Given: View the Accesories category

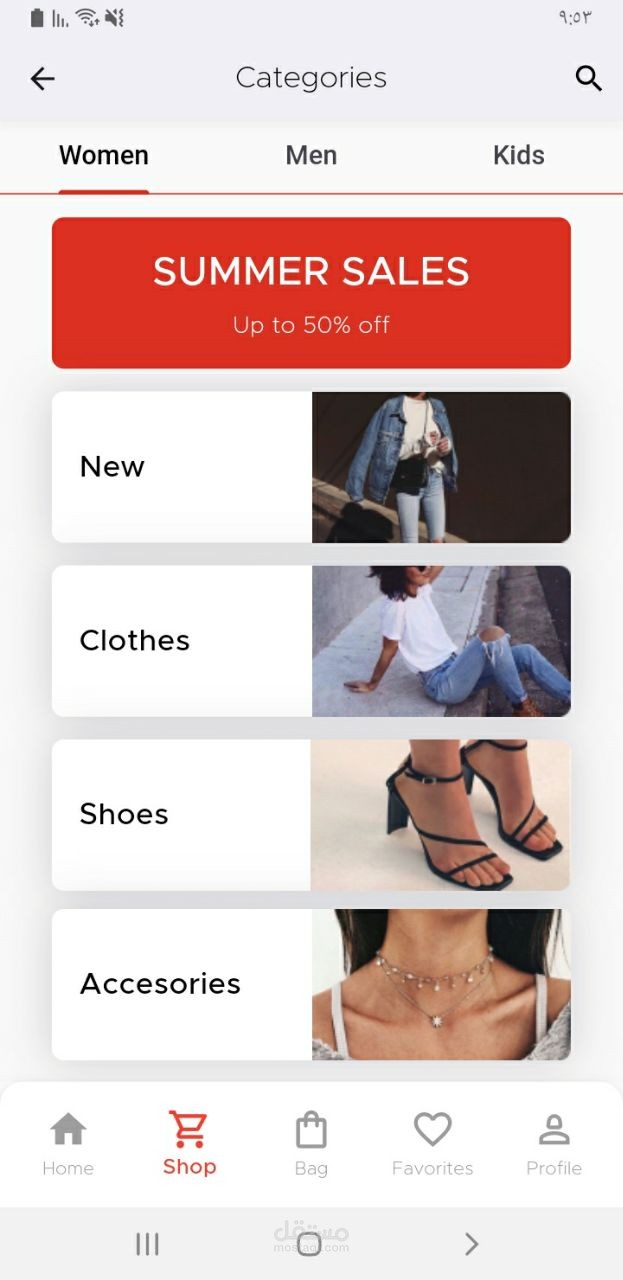Looking at the screenshot, I should pos(311,985).
